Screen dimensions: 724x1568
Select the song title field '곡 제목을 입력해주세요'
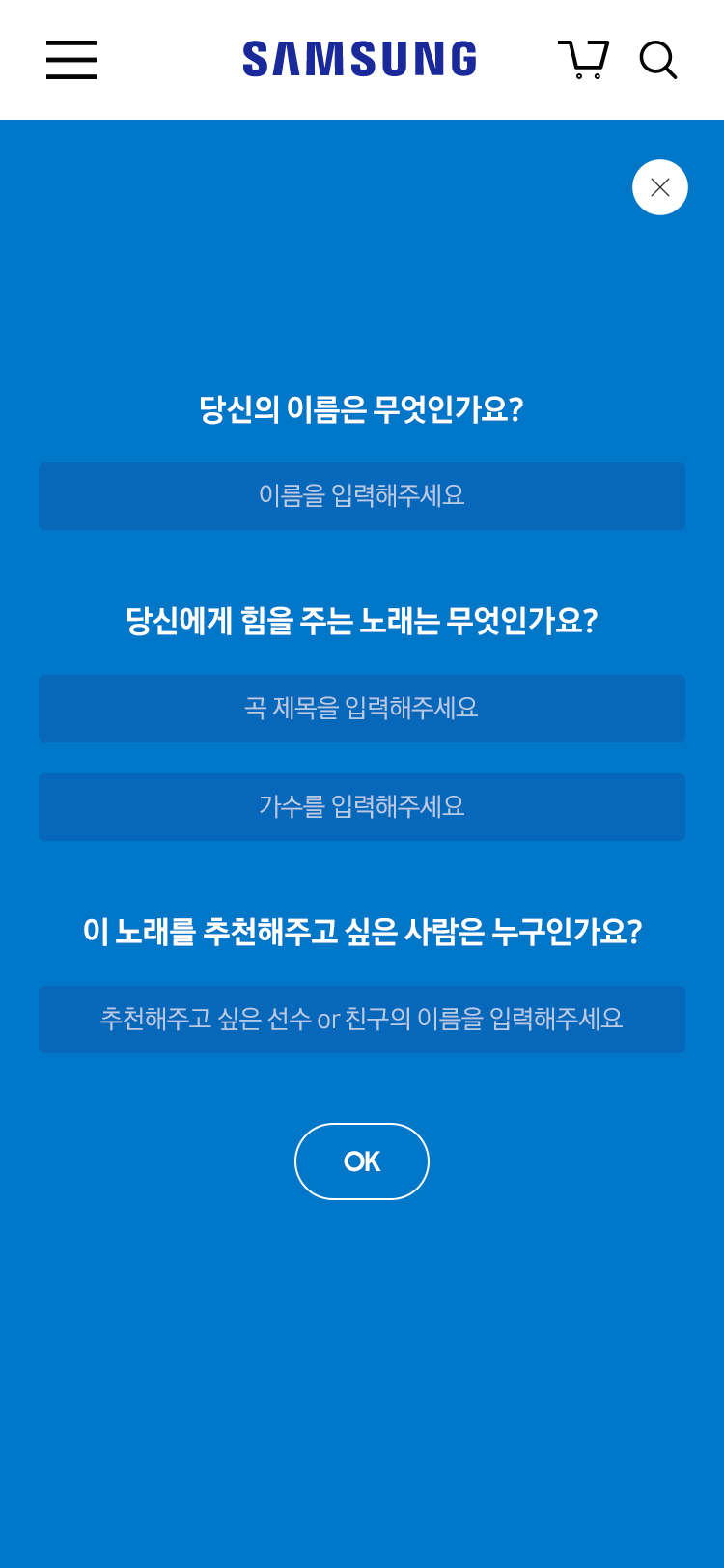pos(362,709)
